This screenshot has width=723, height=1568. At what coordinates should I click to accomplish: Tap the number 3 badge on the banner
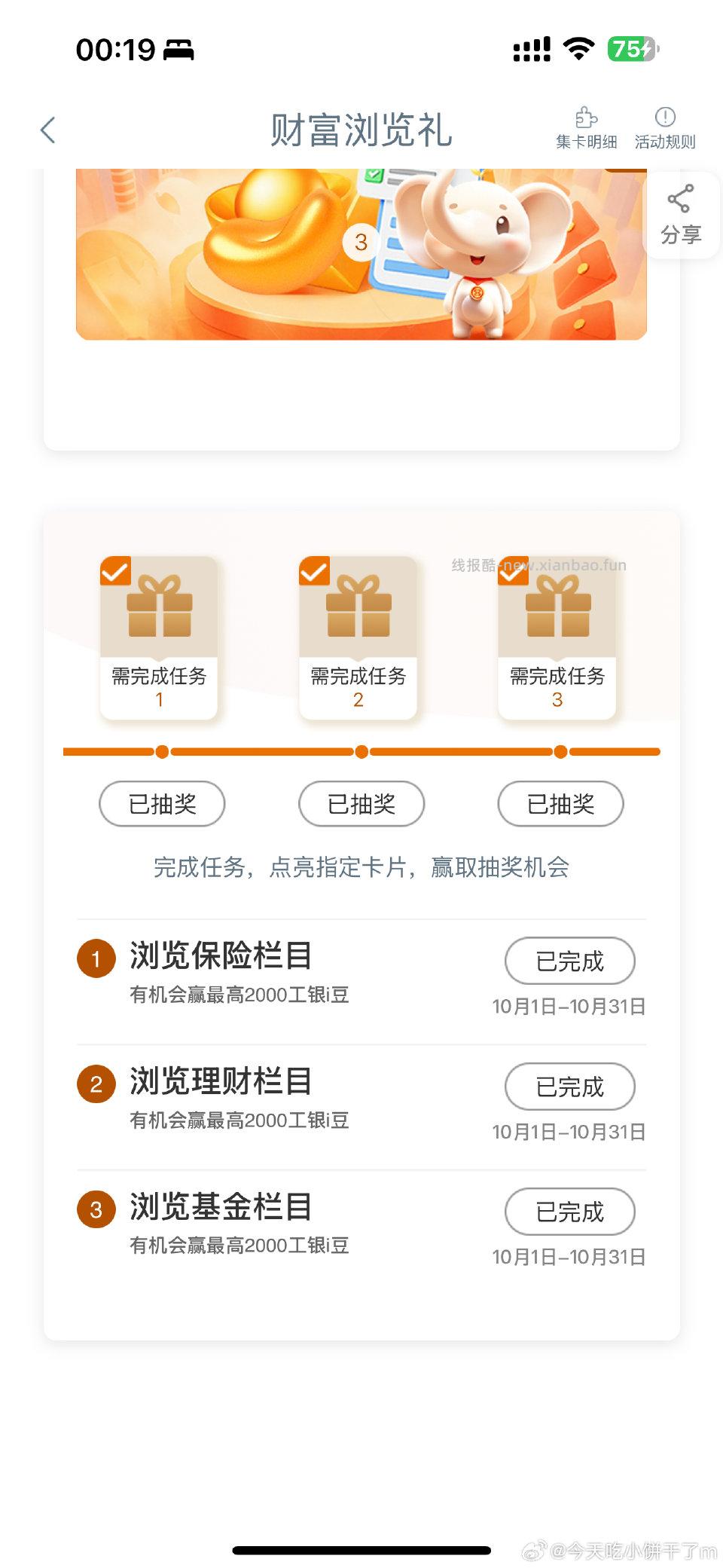click(x=360, y=241)
